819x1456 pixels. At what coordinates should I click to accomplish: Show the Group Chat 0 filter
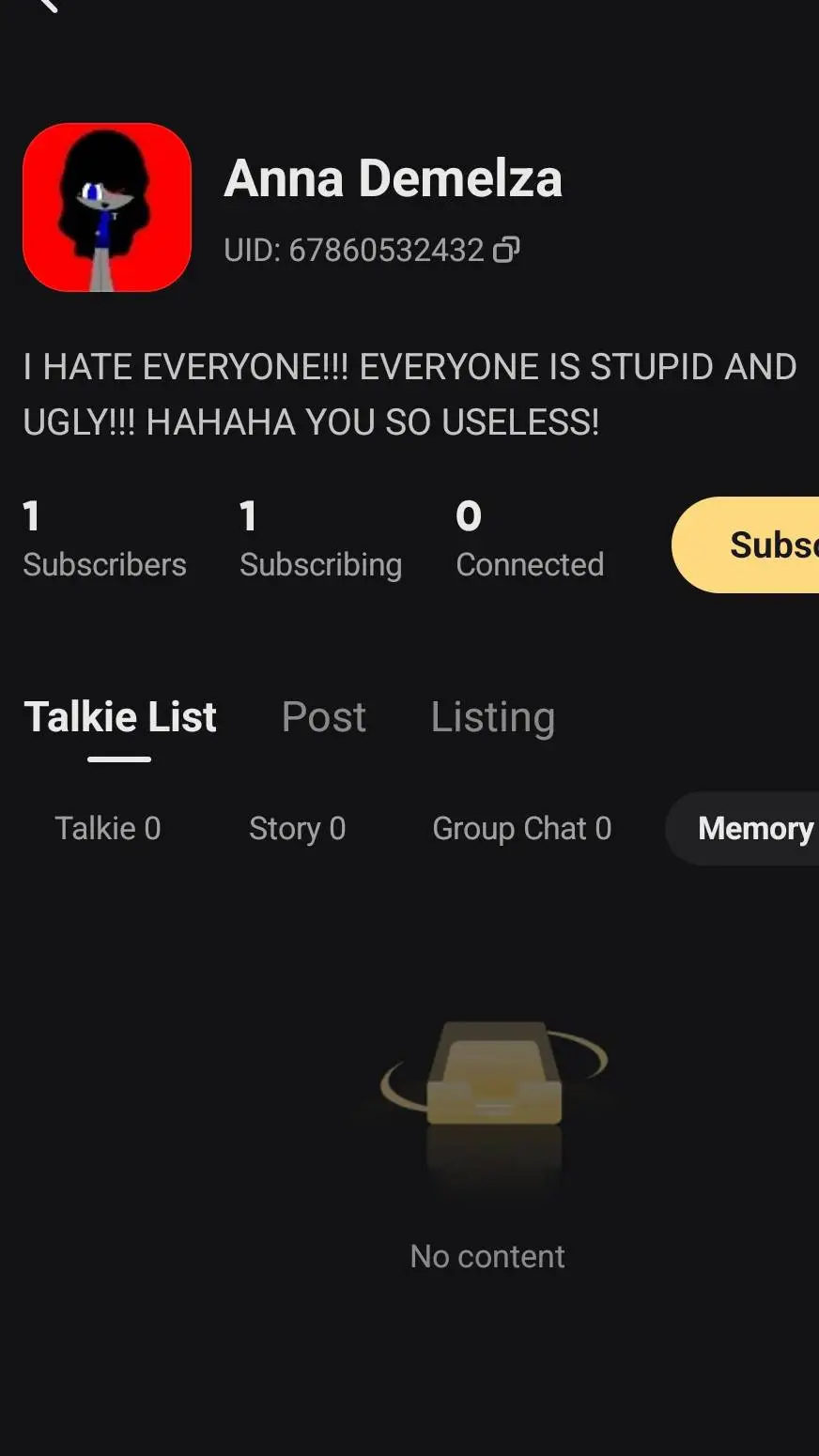click(521, 828)
